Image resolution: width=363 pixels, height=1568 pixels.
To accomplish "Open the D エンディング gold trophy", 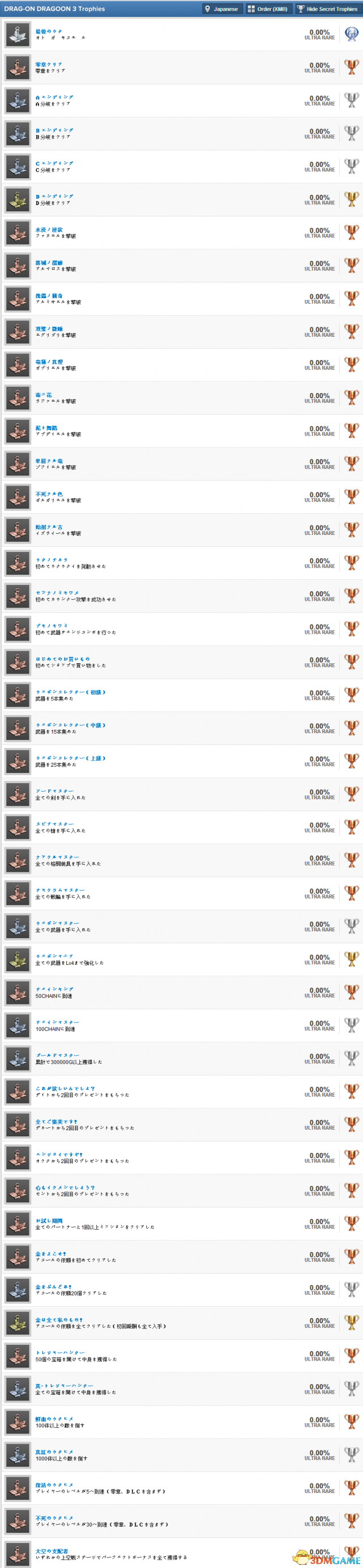I will 54,196.
